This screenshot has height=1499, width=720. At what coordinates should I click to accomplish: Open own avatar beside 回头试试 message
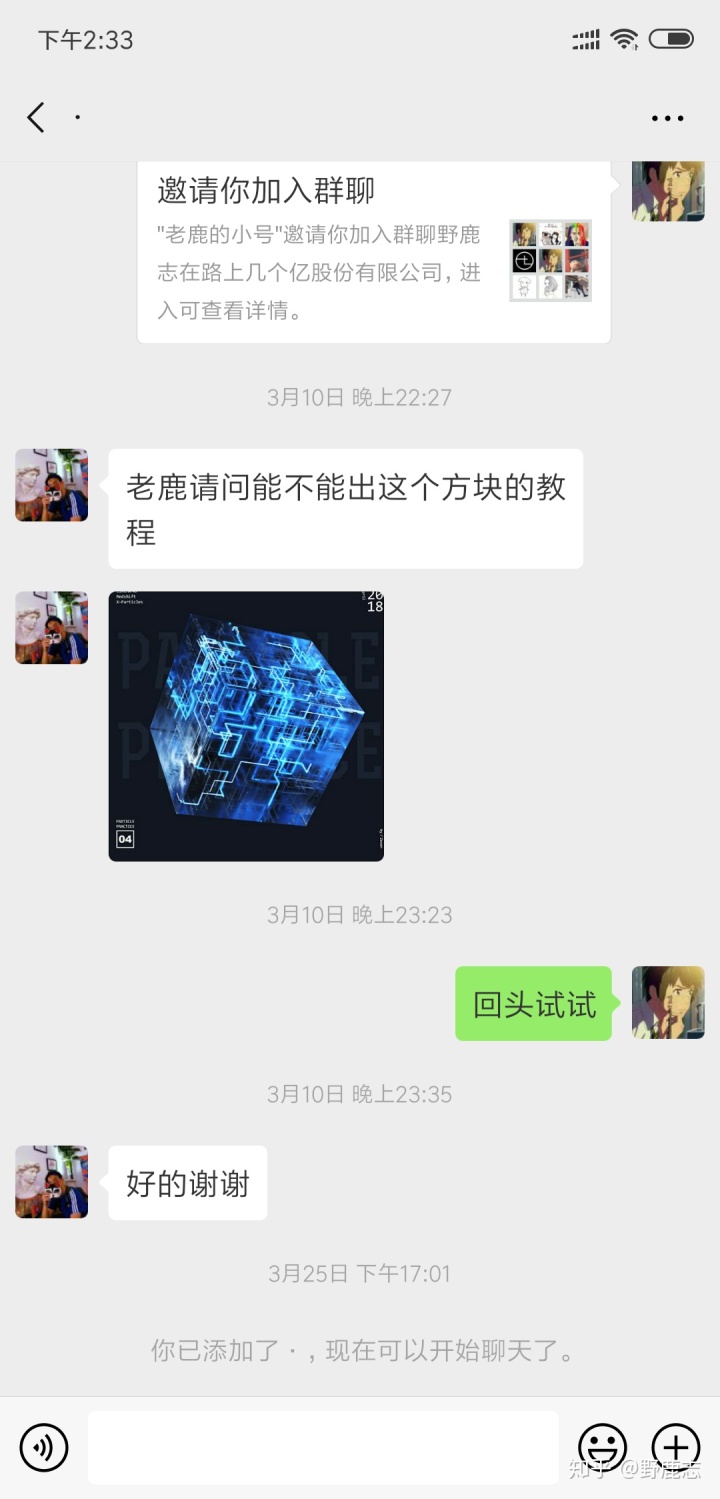(668, 1002)
